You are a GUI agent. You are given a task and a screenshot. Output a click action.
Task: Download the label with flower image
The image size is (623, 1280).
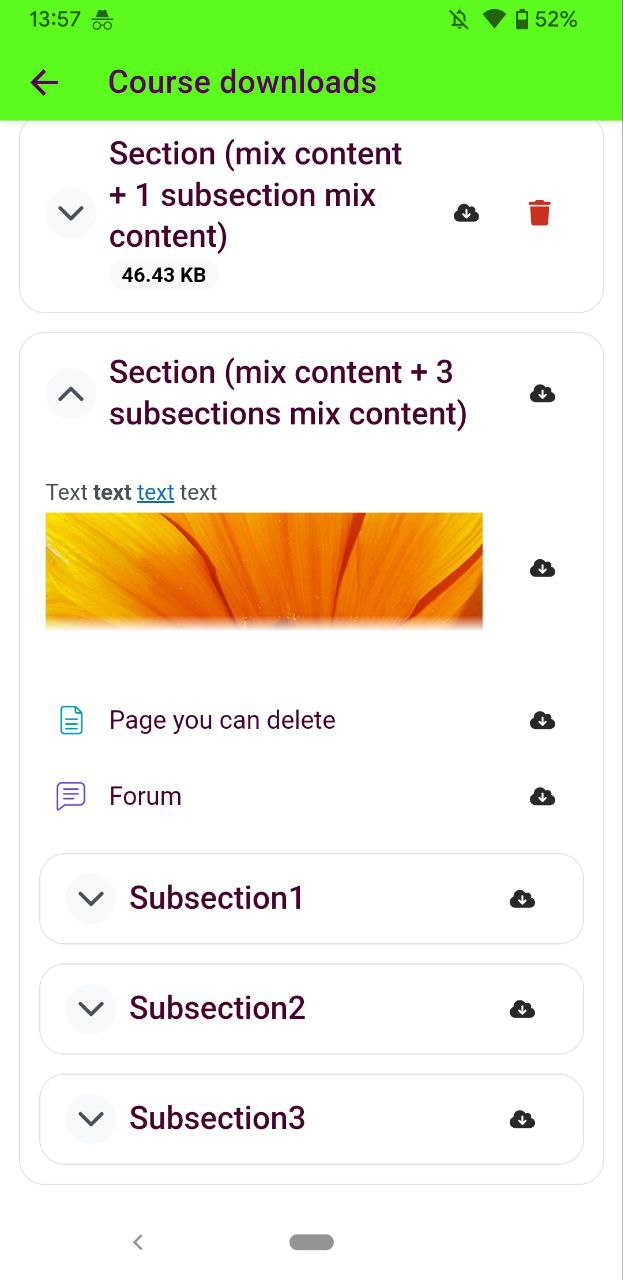pyautogui.click(x=542, y=569)
